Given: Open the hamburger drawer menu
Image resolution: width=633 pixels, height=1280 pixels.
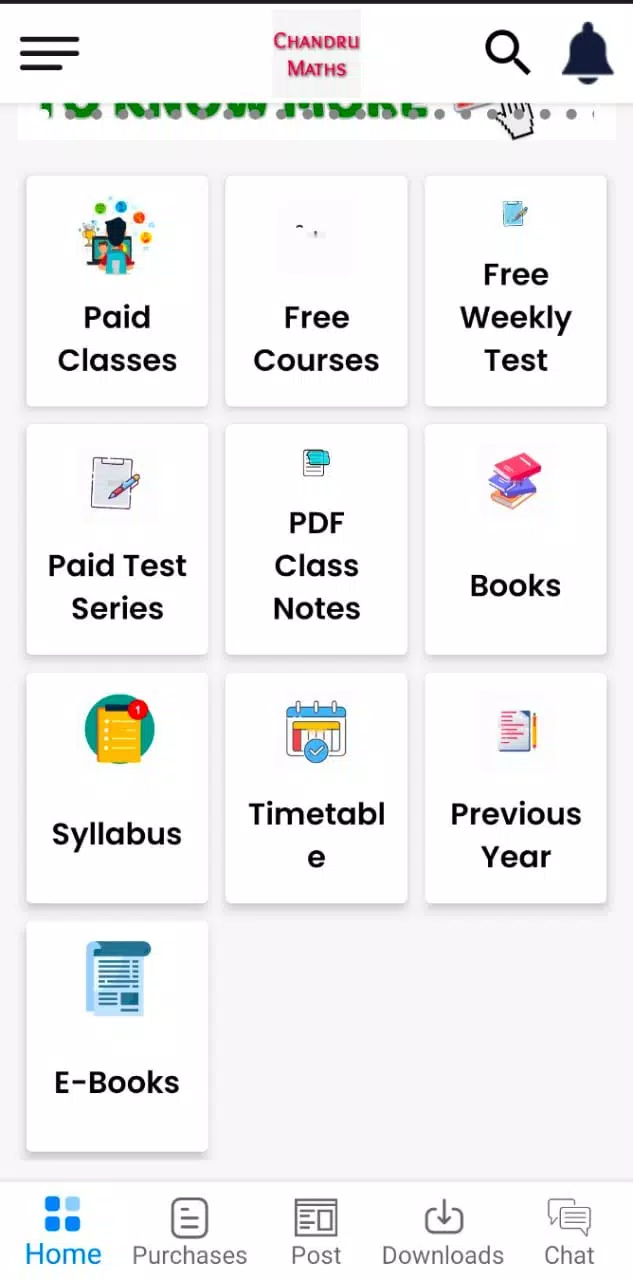Looking at the screenshot, I should (49, 53).
